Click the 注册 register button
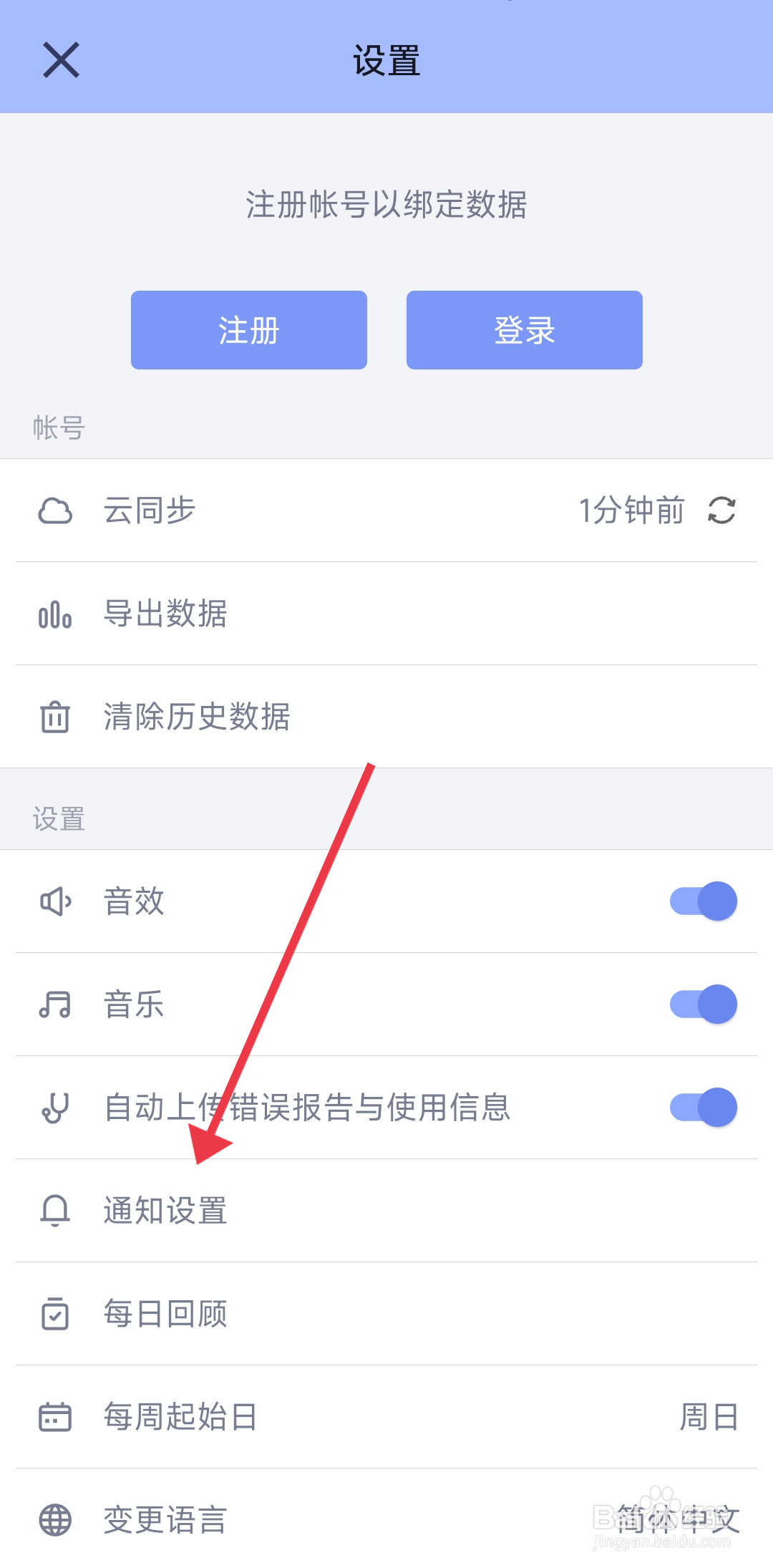 click(x=248, y=329)
